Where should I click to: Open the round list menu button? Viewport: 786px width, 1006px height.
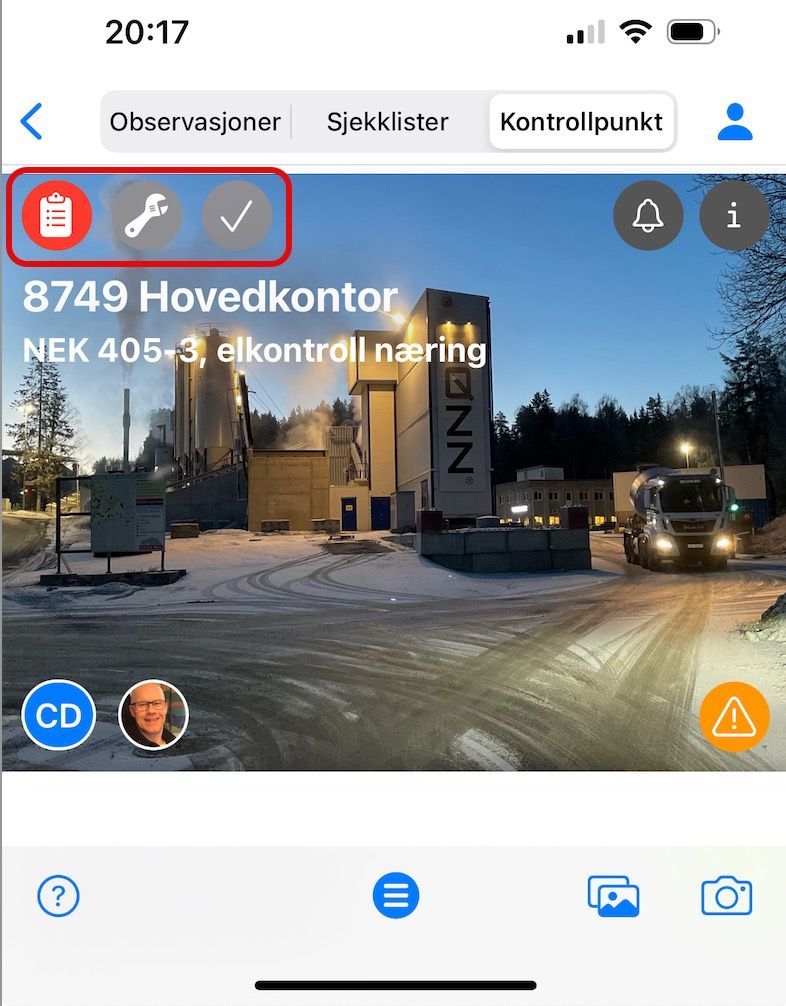(396, 896)
